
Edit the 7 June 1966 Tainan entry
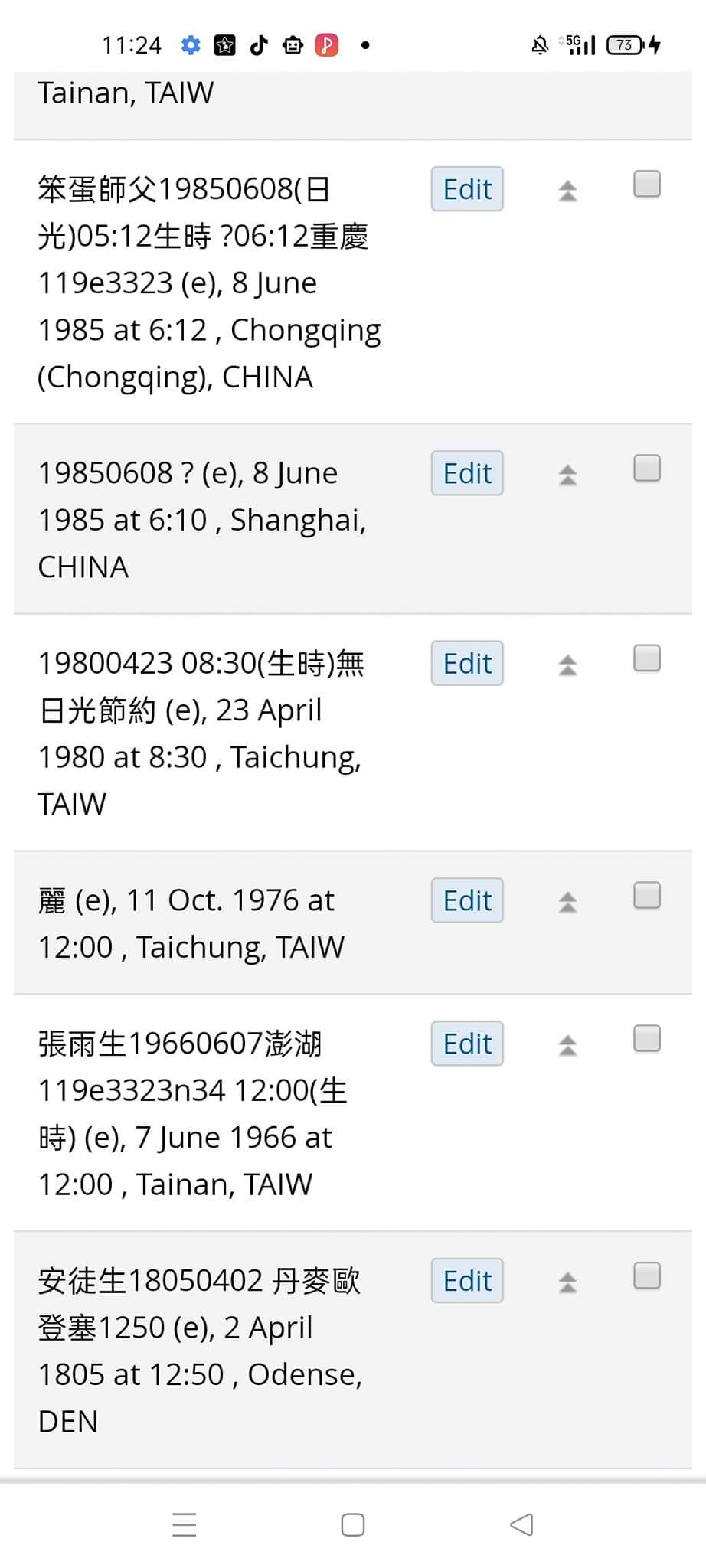[x=467, y=1044]
